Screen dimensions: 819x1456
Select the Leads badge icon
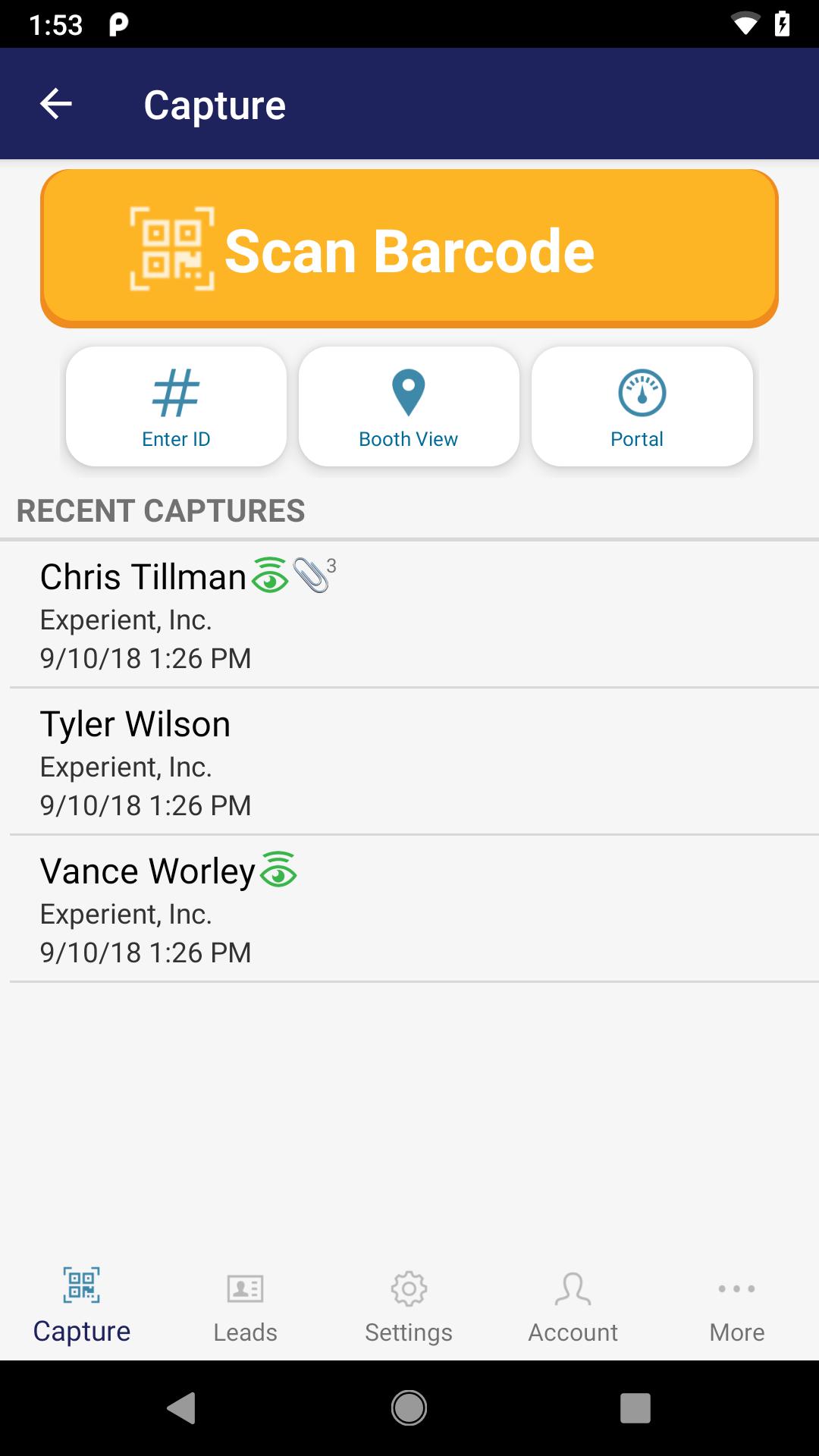point(244,1288)
